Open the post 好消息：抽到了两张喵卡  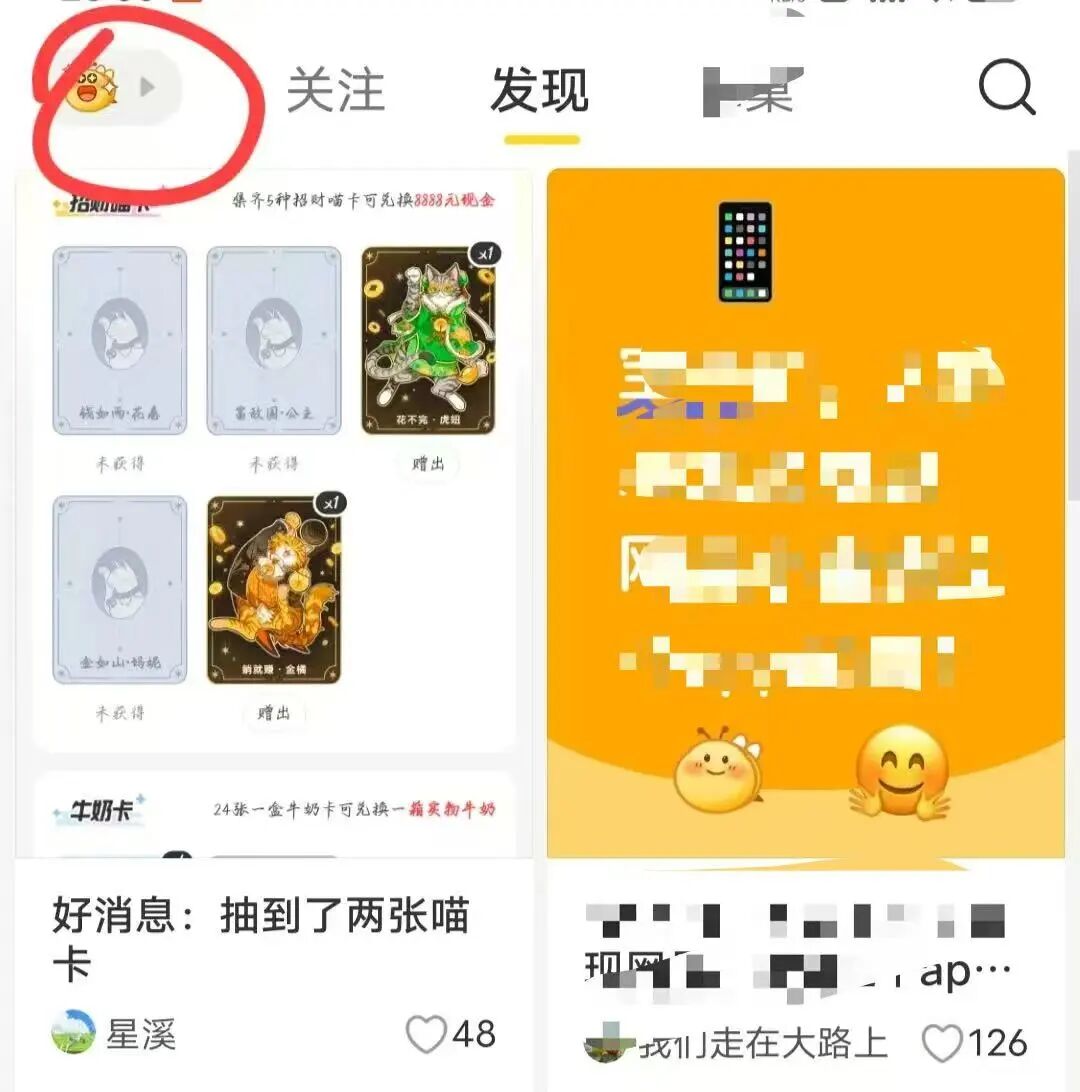tap(260, 938)
